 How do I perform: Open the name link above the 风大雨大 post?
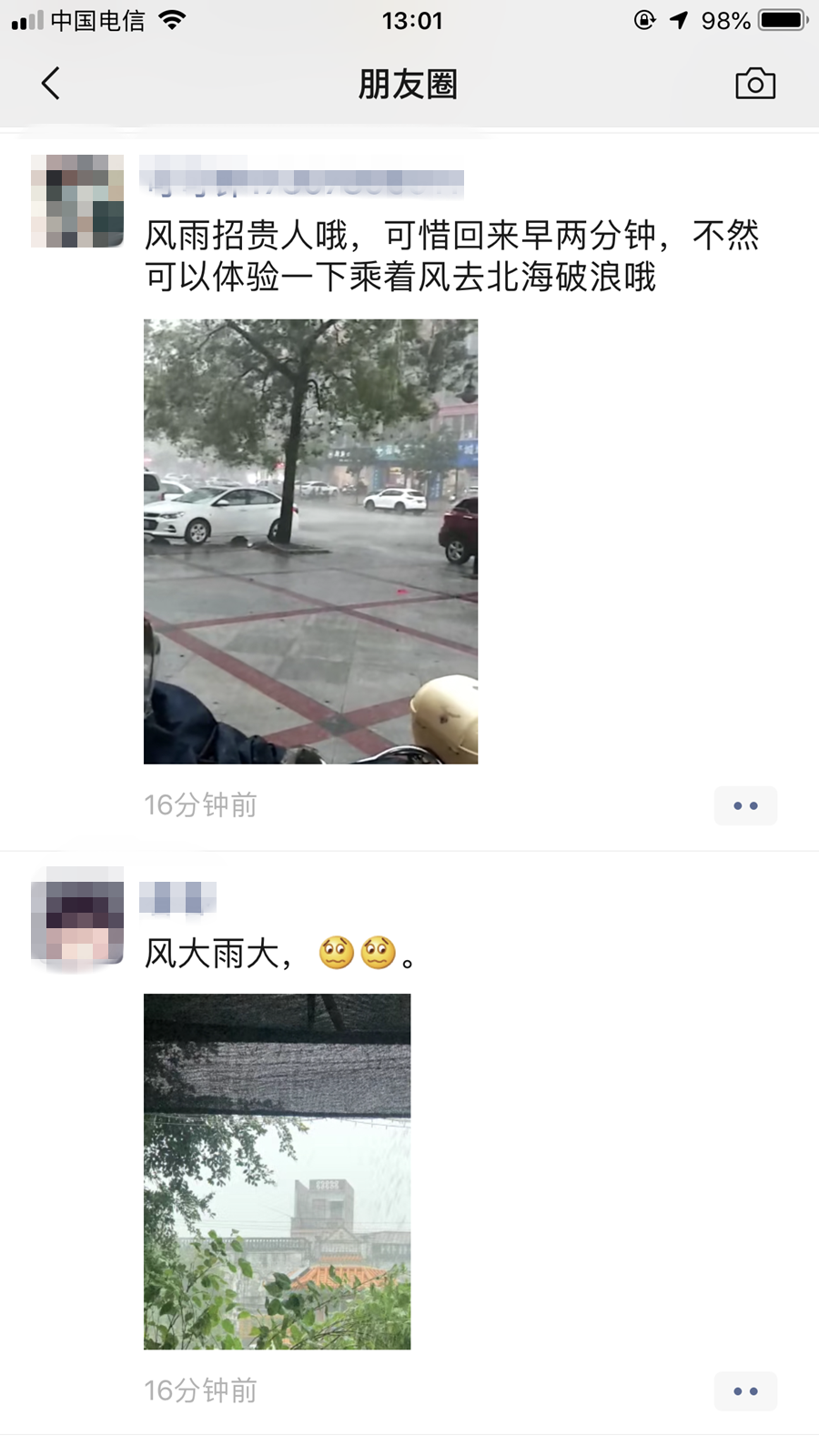coord(177,897)
